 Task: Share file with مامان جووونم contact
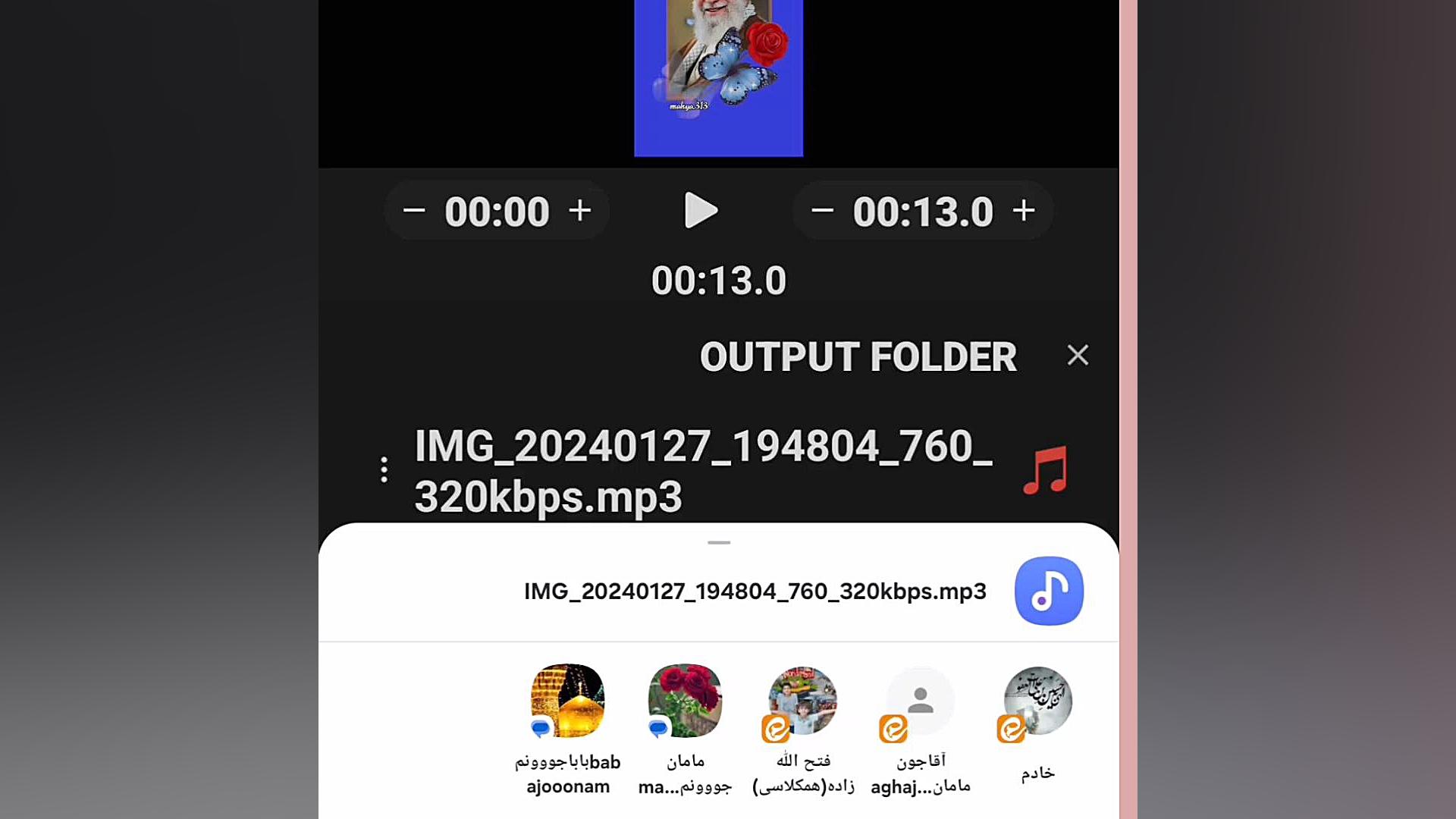click(685, 701)
